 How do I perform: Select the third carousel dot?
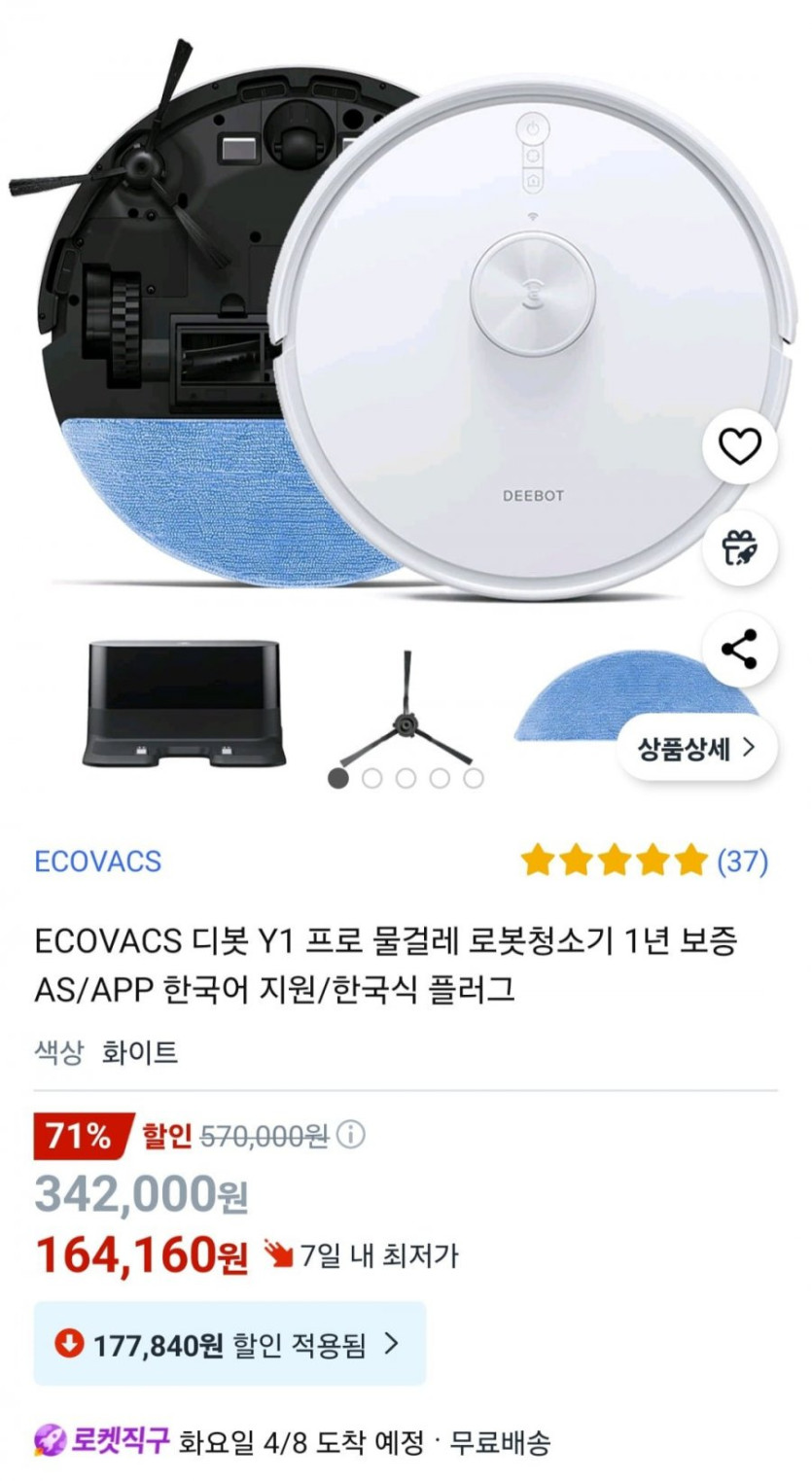pos(406,778)
